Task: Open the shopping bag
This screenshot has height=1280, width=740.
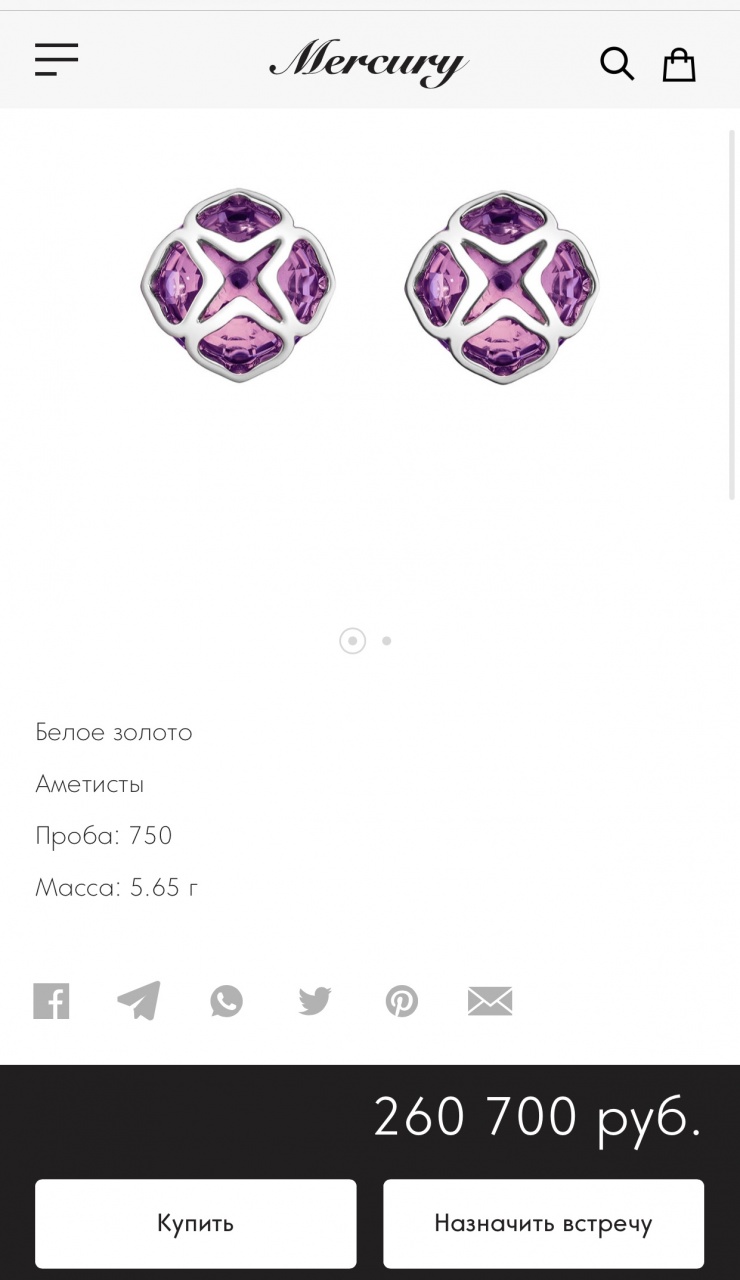Action: pos(679,64)
